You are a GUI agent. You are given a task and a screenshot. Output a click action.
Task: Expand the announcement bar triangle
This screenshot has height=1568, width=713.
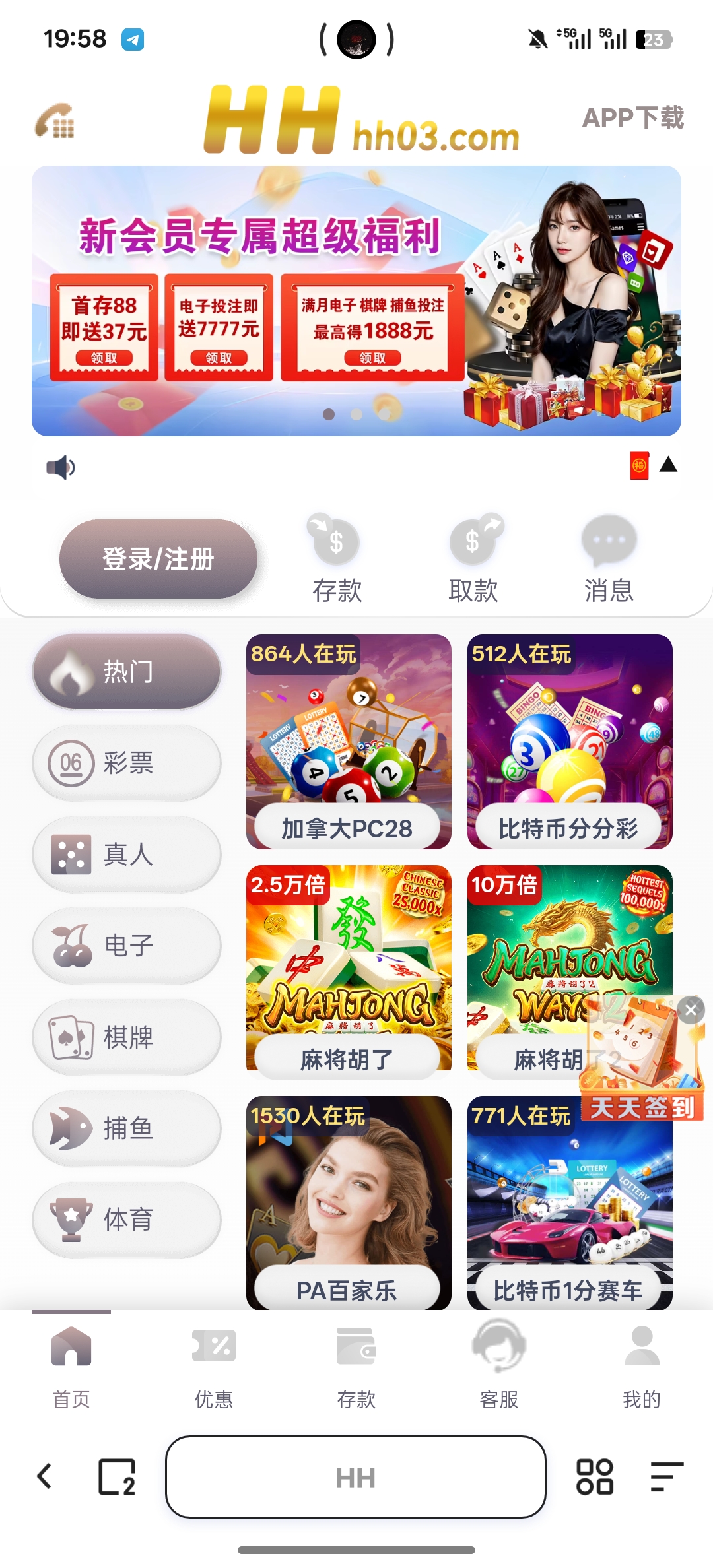coord(668,465)
